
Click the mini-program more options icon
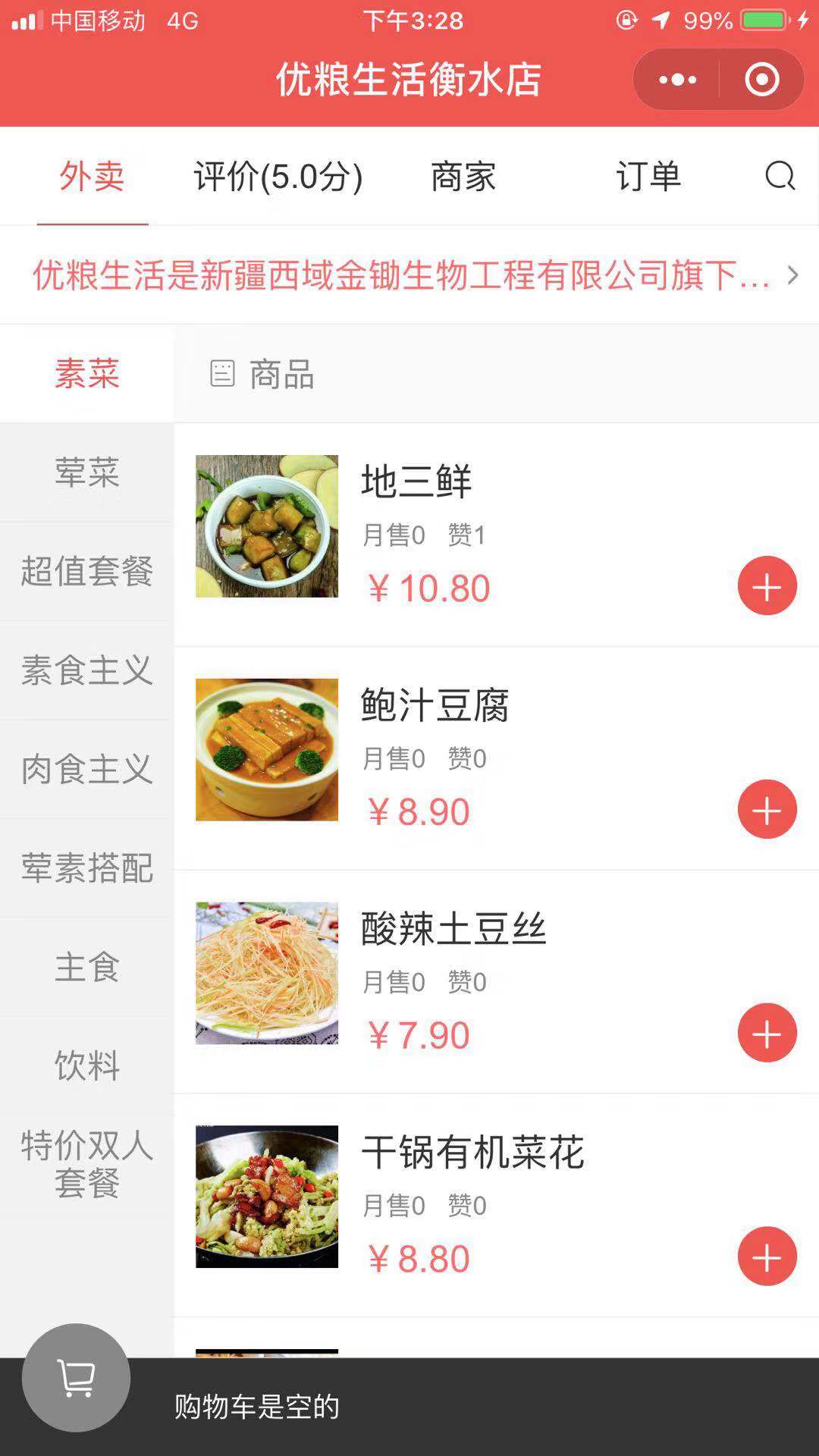[676, 79]
